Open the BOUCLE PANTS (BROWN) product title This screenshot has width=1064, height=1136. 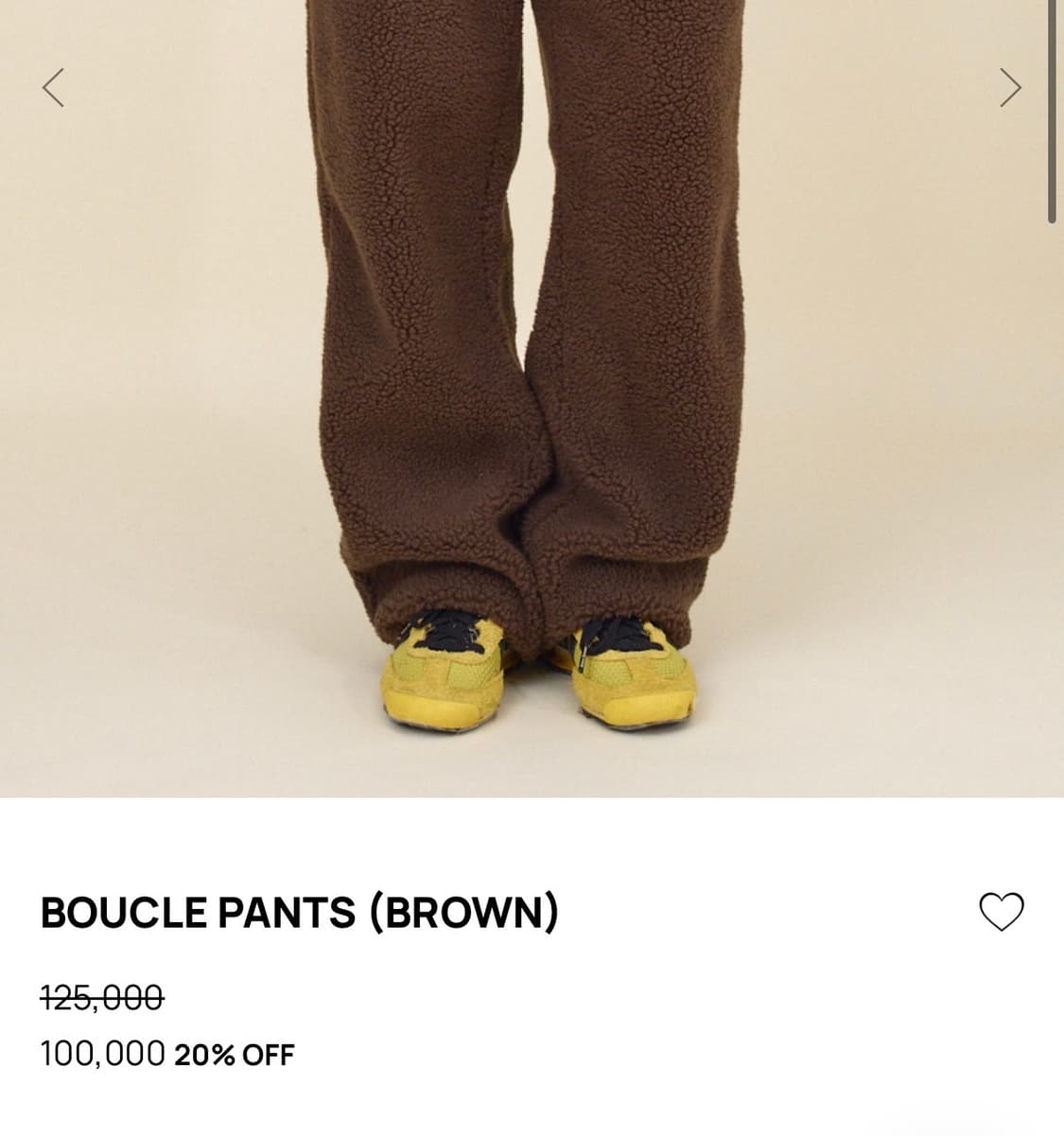tap(298, 912)
